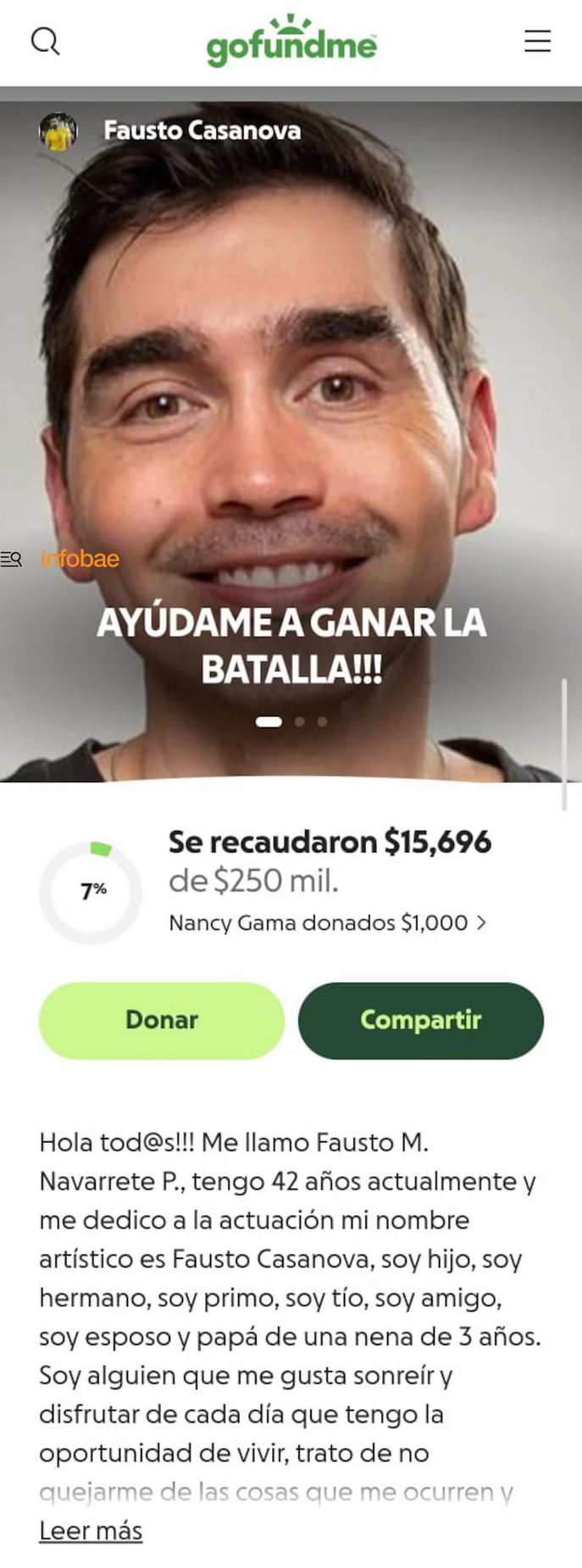Tap the Donar button

(x=162, y=1020)
